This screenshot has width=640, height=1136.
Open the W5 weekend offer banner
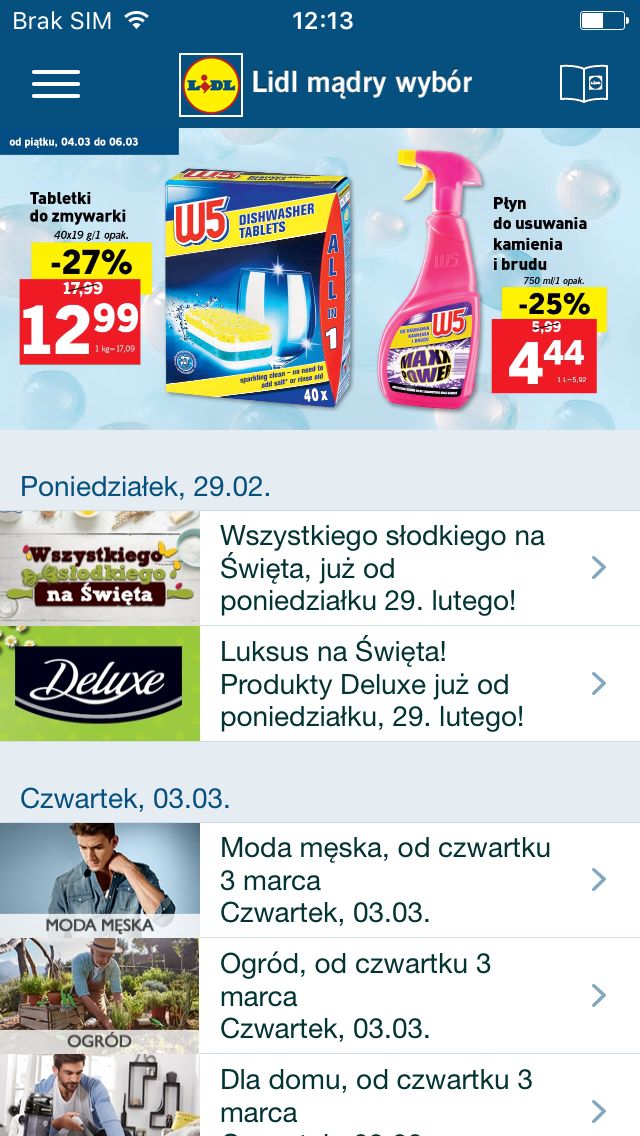click(320, 279)
